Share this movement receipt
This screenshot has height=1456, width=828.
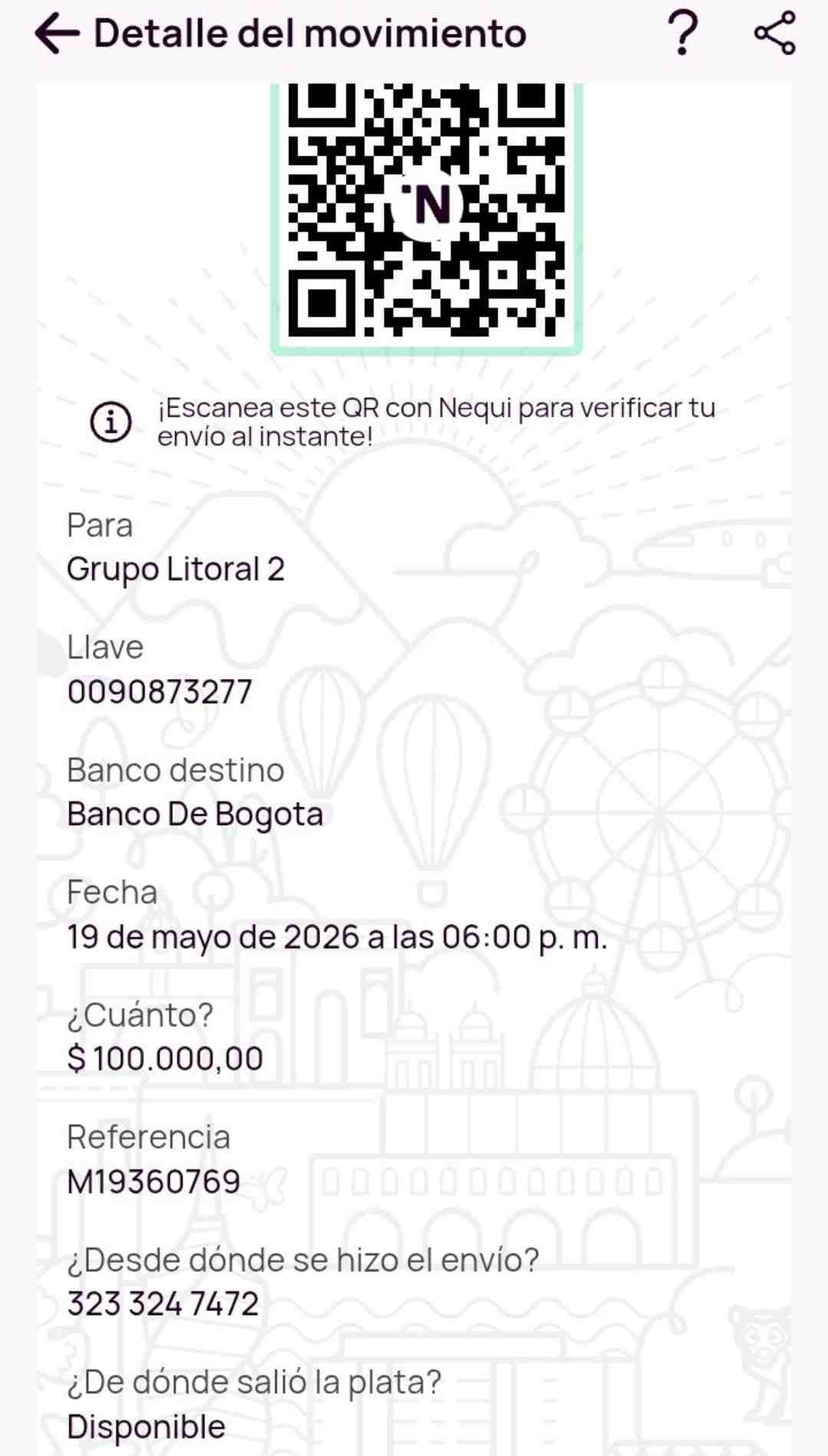[775, 33]
